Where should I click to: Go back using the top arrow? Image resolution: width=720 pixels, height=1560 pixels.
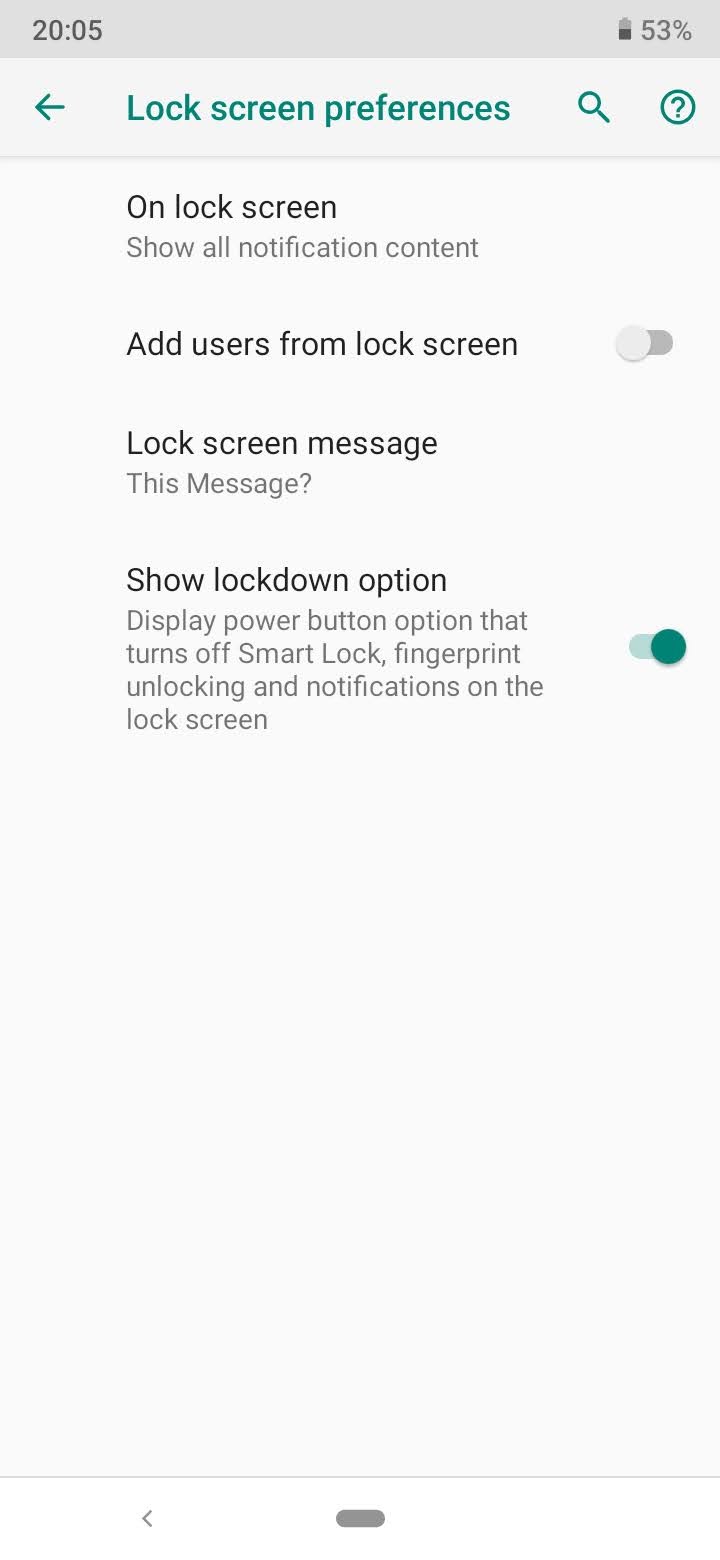tap(49, 107)
